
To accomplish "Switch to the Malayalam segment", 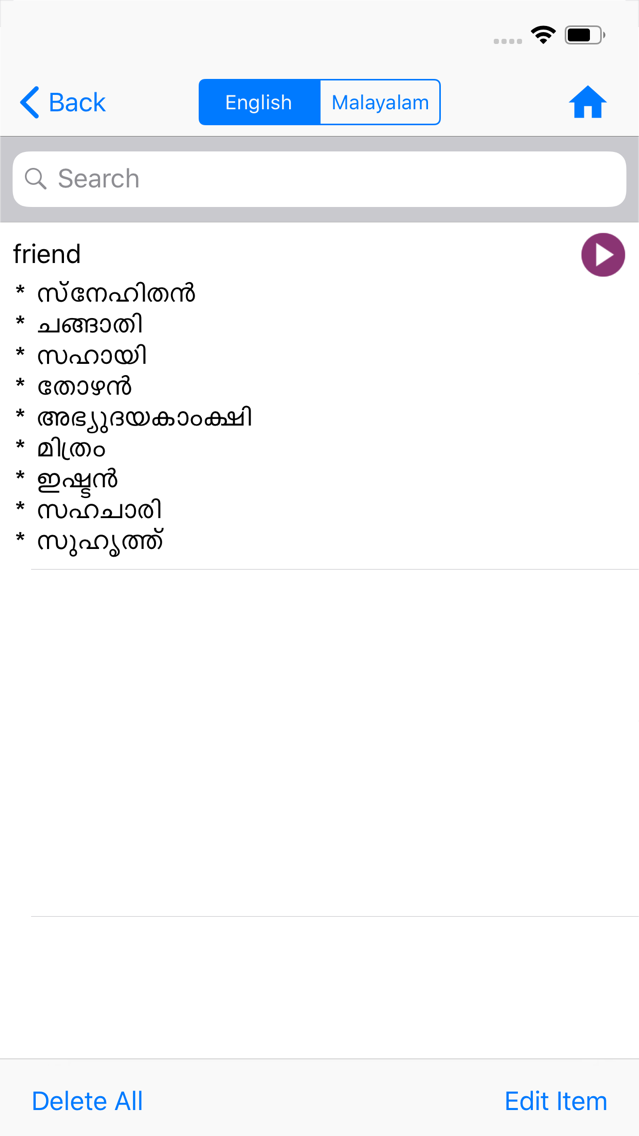I will click(380, 102).
